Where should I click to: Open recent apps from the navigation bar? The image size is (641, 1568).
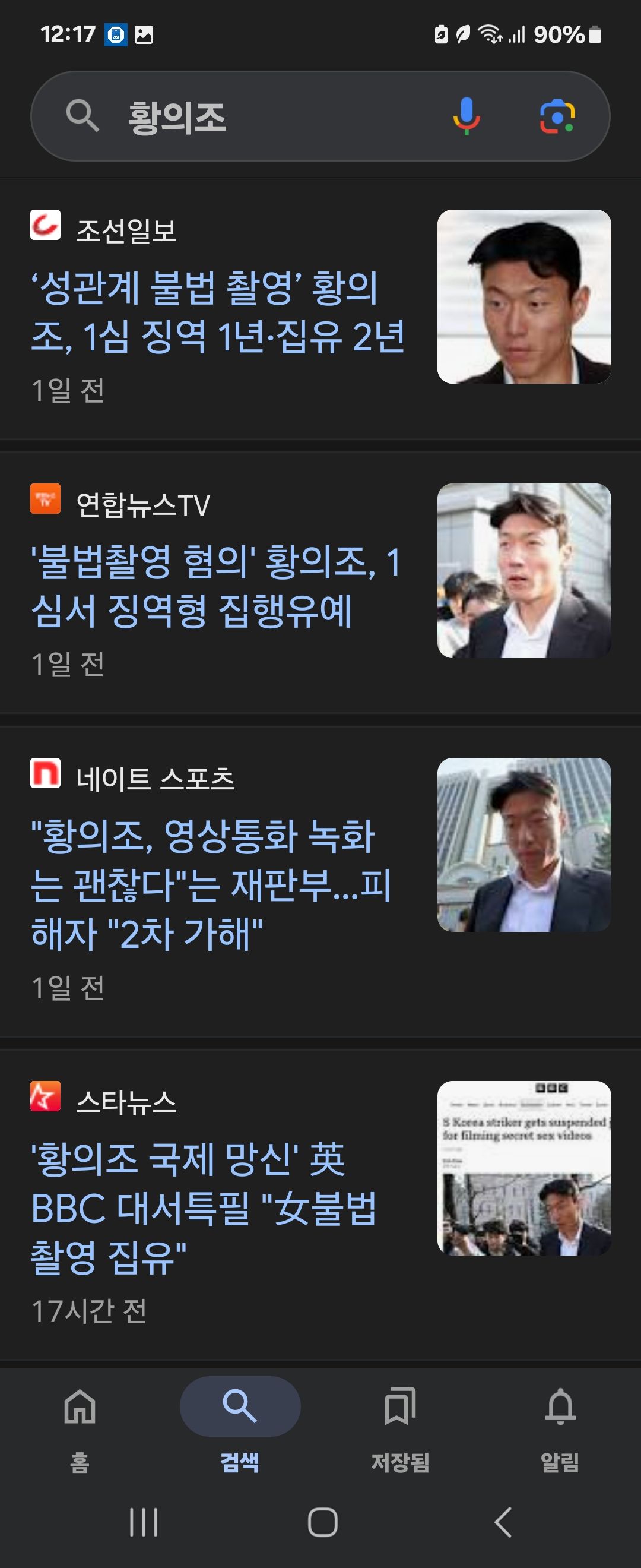144,1522
